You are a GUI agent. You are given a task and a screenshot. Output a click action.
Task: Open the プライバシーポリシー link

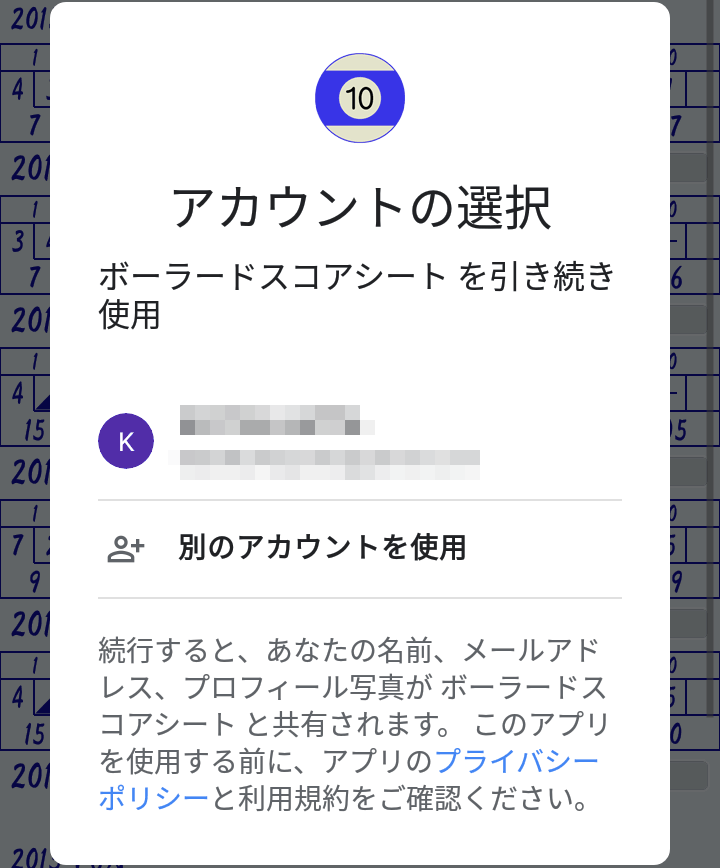coord(516,762)
